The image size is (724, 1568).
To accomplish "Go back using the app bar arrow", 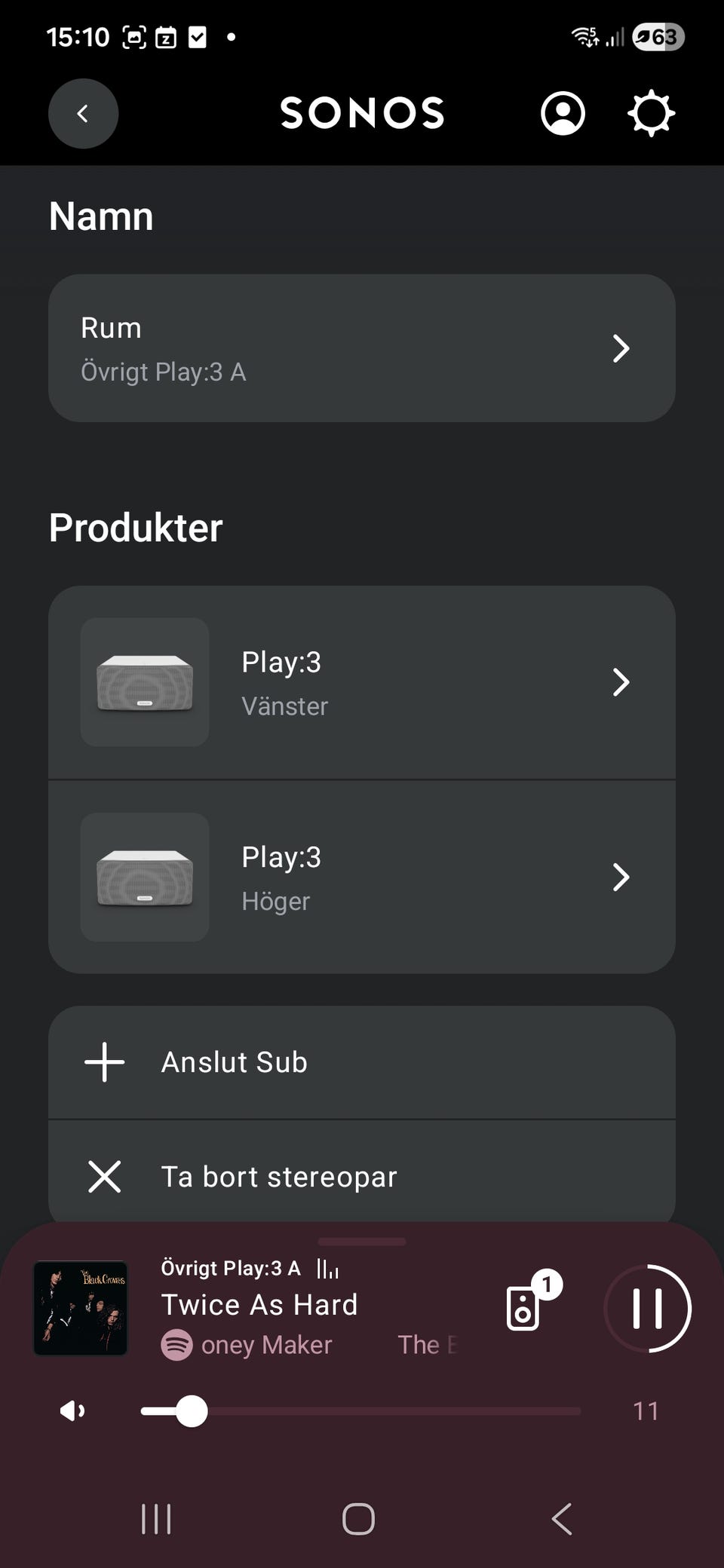I will click(x=83, y=114).
